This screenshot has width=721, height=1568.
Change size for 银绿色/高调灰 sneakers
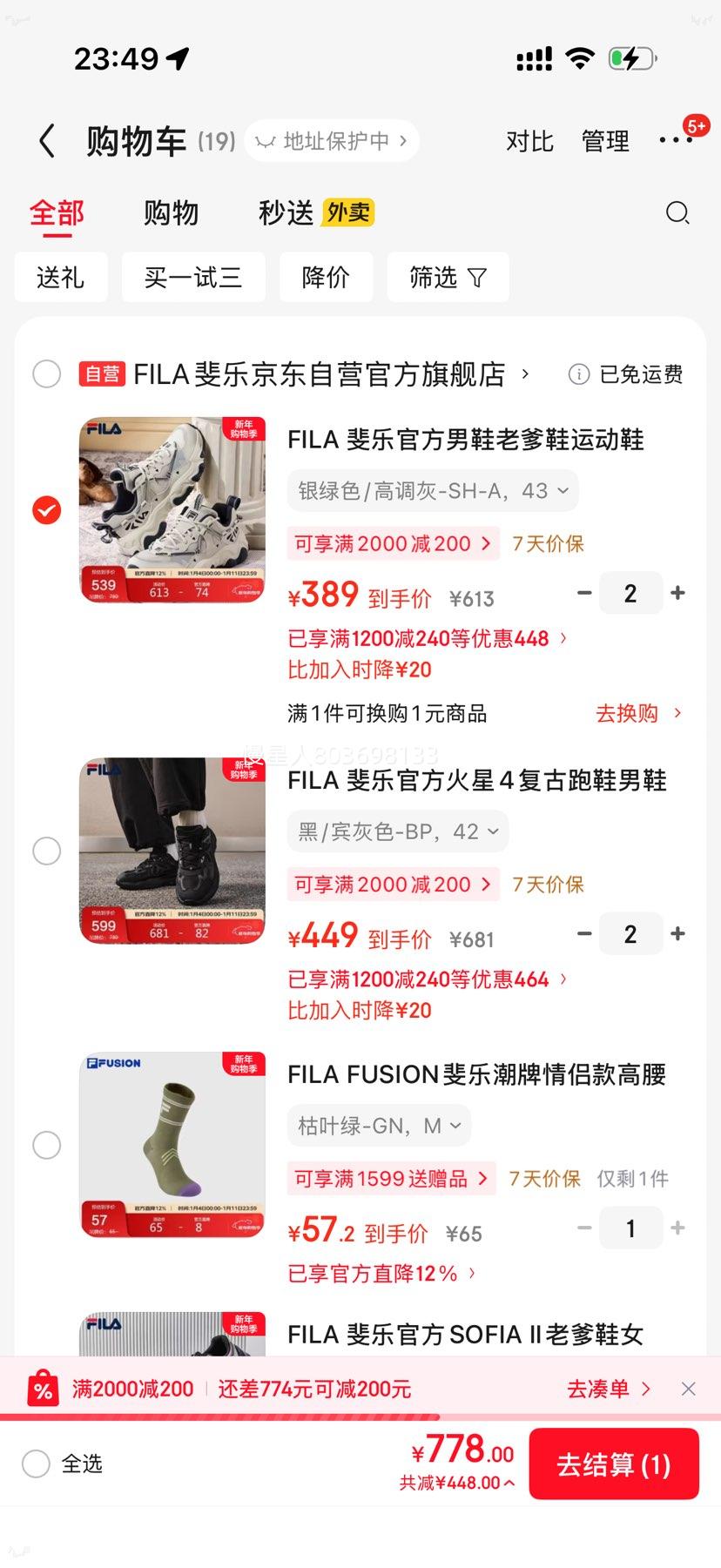(x=432, y=490)
